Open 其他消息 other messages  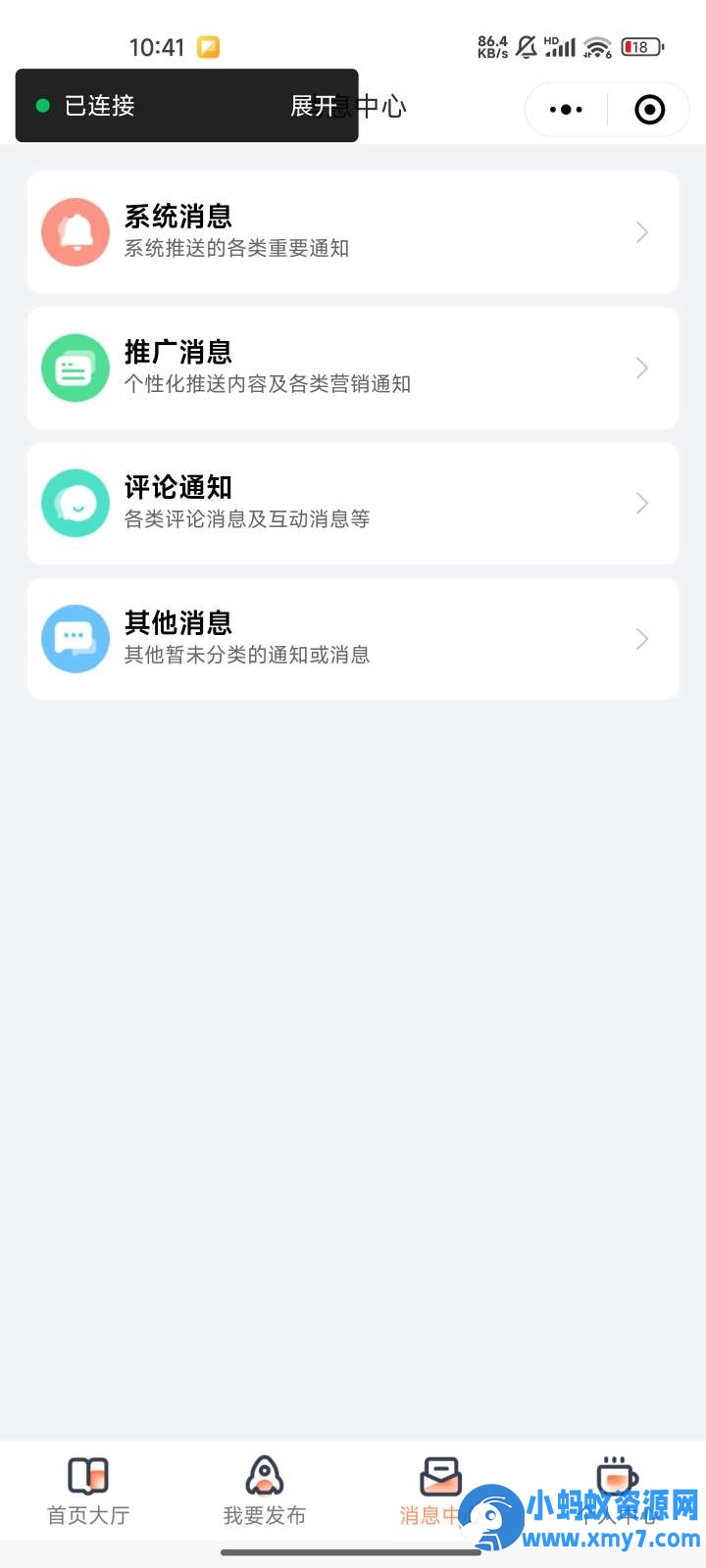click(353, 639)
